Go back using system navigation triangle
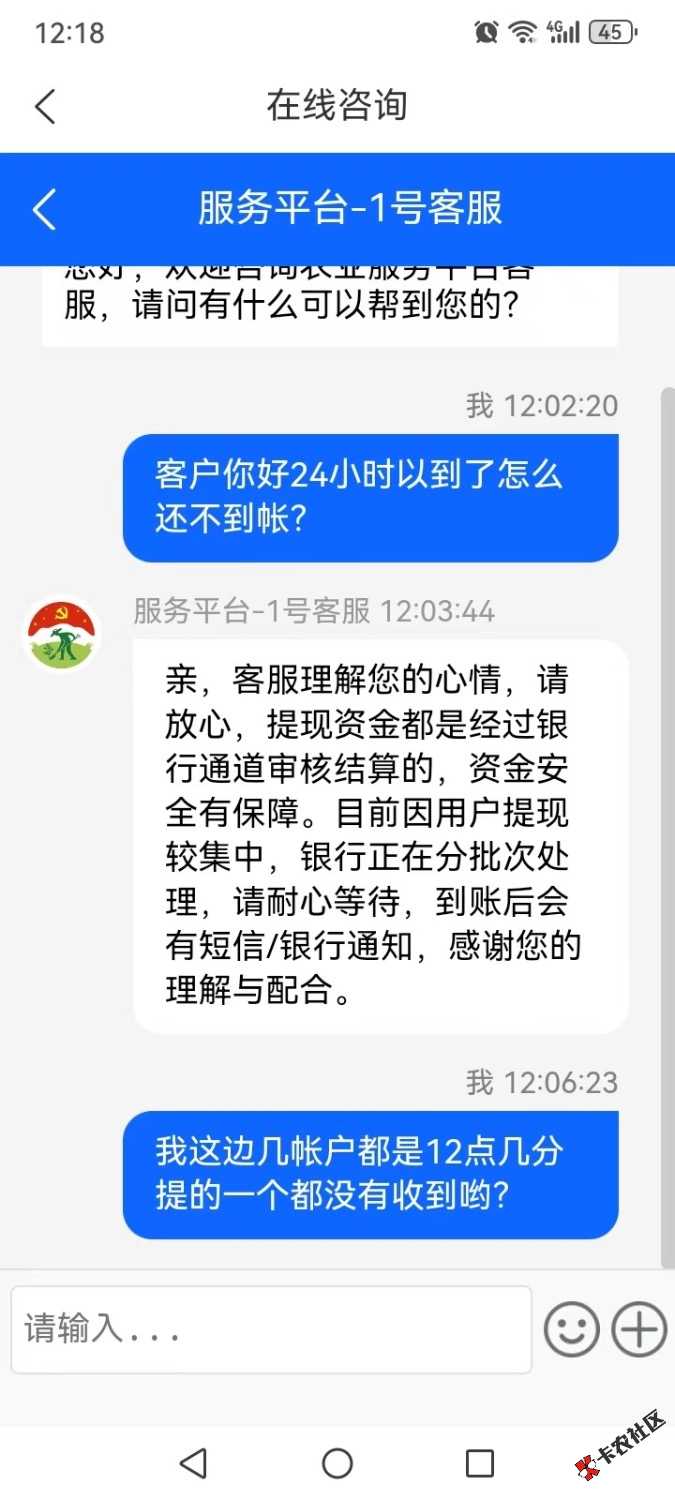The image size is (675, 1500). point(194,1463)
